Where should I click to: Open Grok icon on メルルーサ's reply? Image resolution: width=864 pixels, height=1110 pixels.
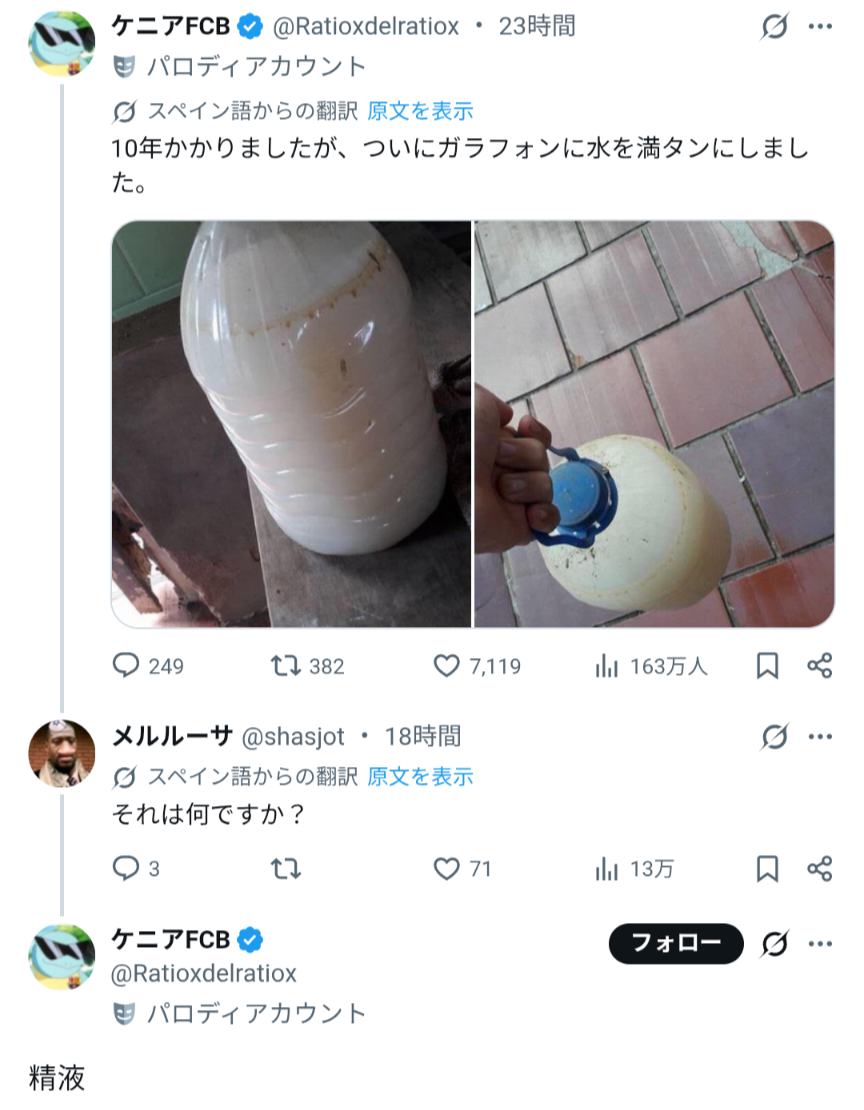tap(774, 738)
